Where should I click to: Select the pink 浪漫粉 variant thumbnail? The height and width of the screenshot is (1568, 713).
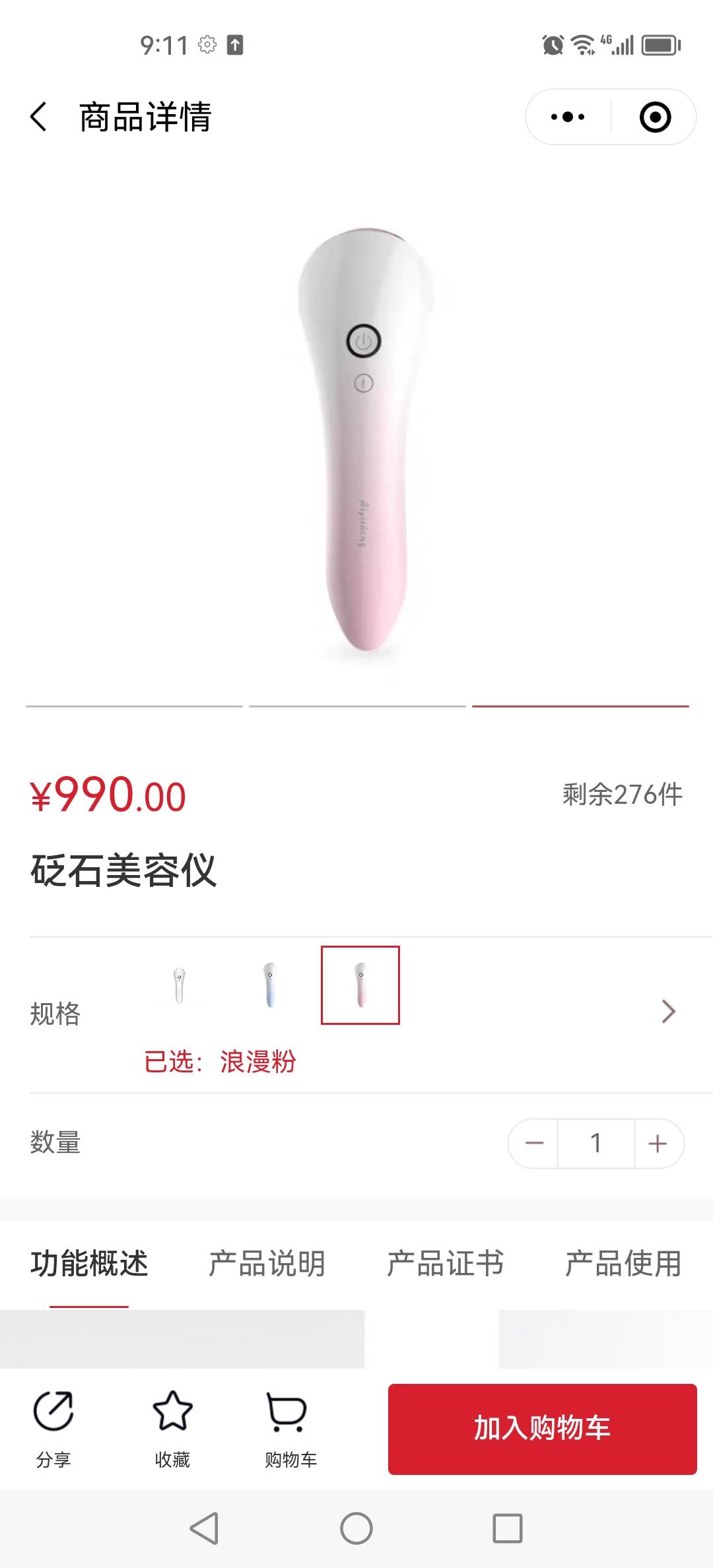pyautogui.click(x=360, y=985)
